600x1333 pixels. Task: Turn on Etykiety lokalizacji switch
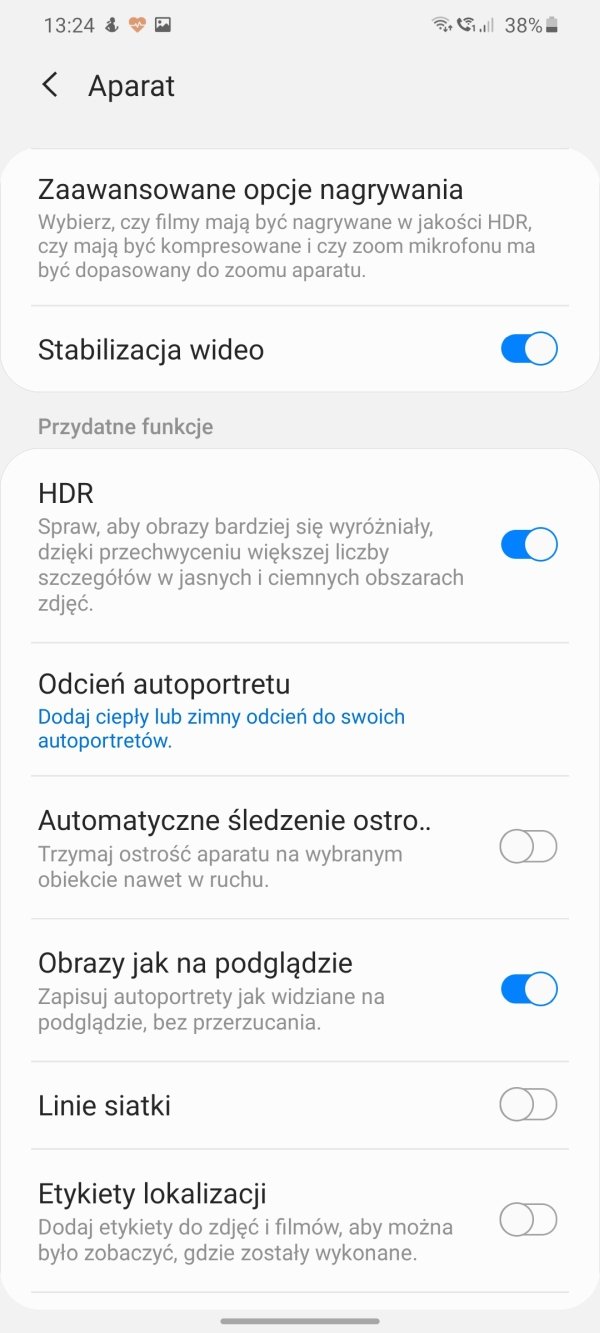tap(528, 1220)
